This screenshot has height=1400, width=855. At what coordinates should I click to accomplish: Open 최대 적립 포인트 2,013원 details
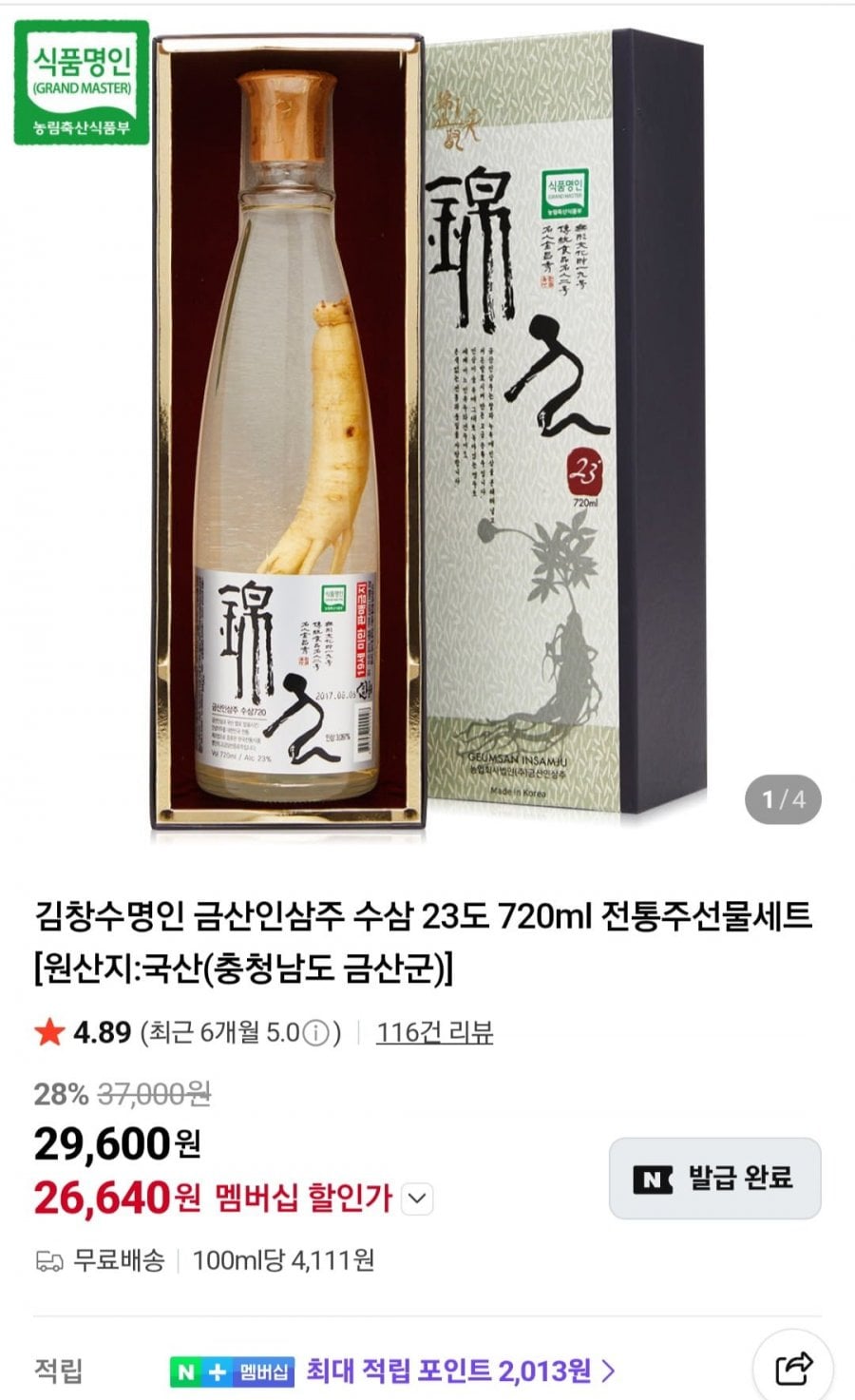point(460,1371)
